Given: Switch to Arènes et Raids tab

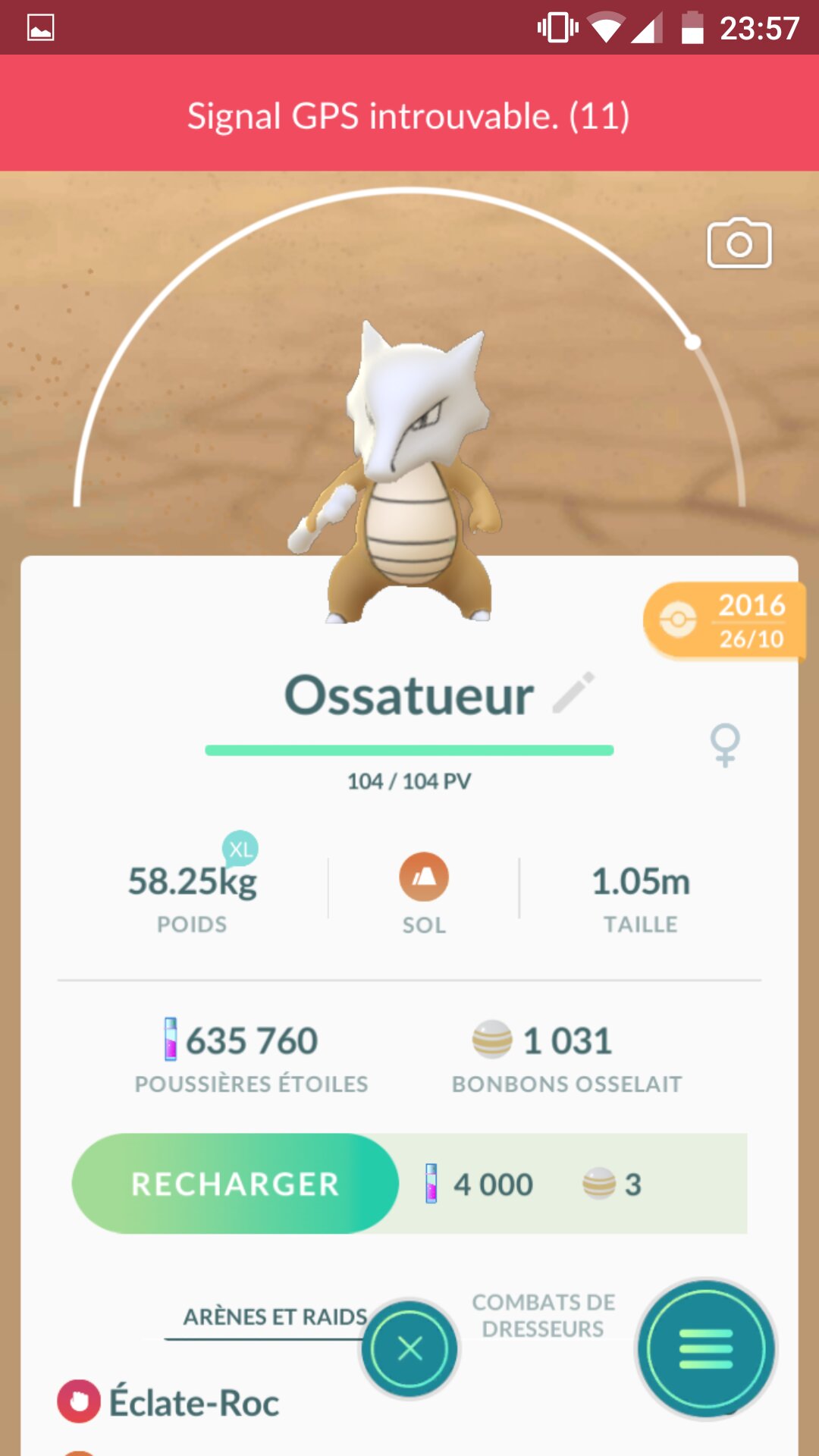Looking at the screenshot, I should [275, 1317].
